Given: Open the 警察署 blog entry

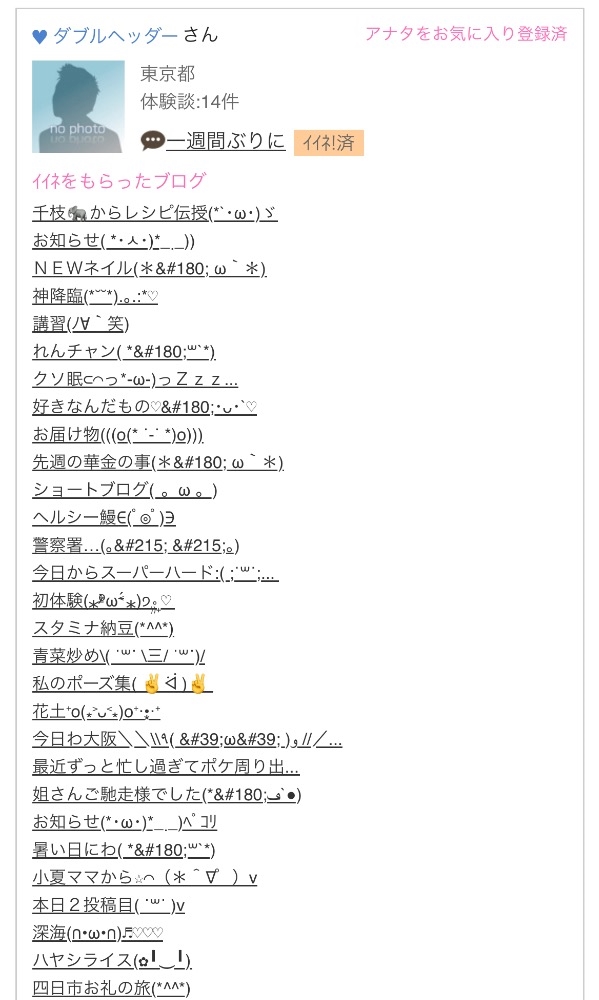Looking at the screenshot, I should [x=136, y=545].
